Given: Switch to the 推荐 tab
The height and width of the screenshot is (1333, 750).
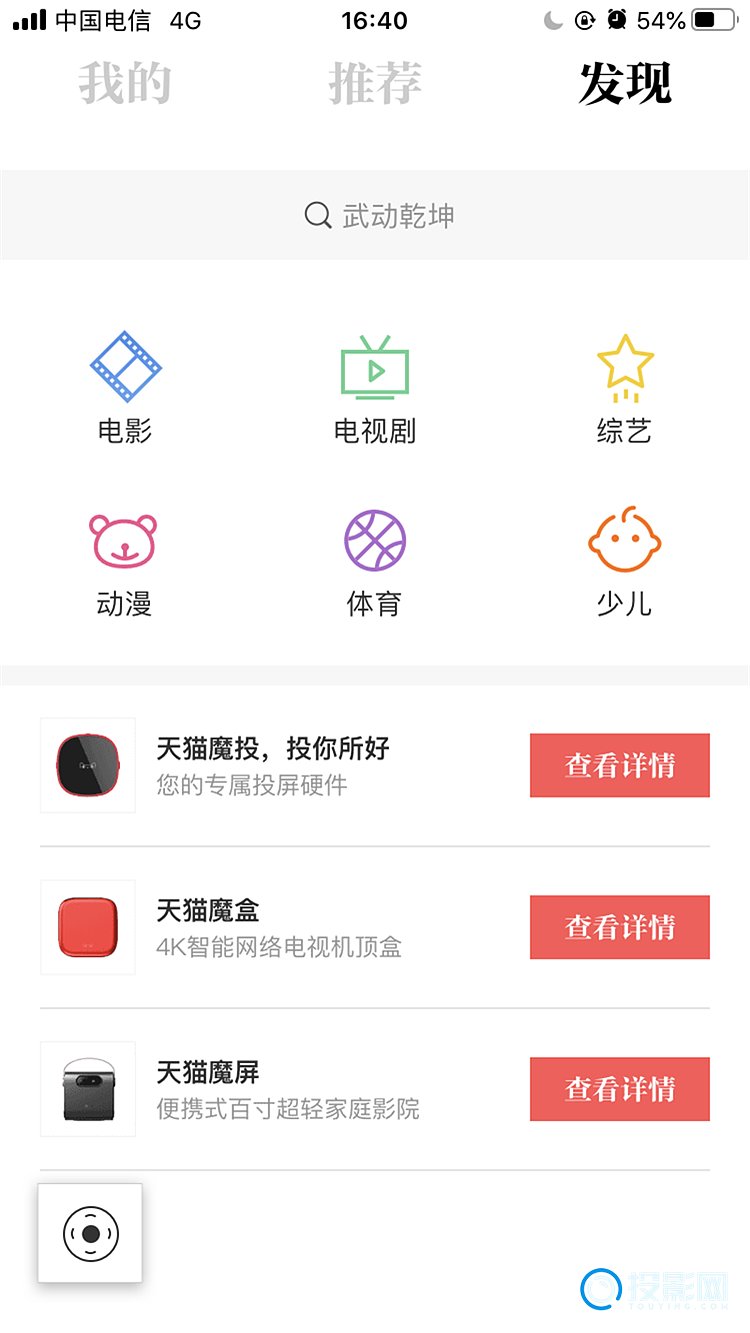Looking at the screenshot, I should point(375,83).
